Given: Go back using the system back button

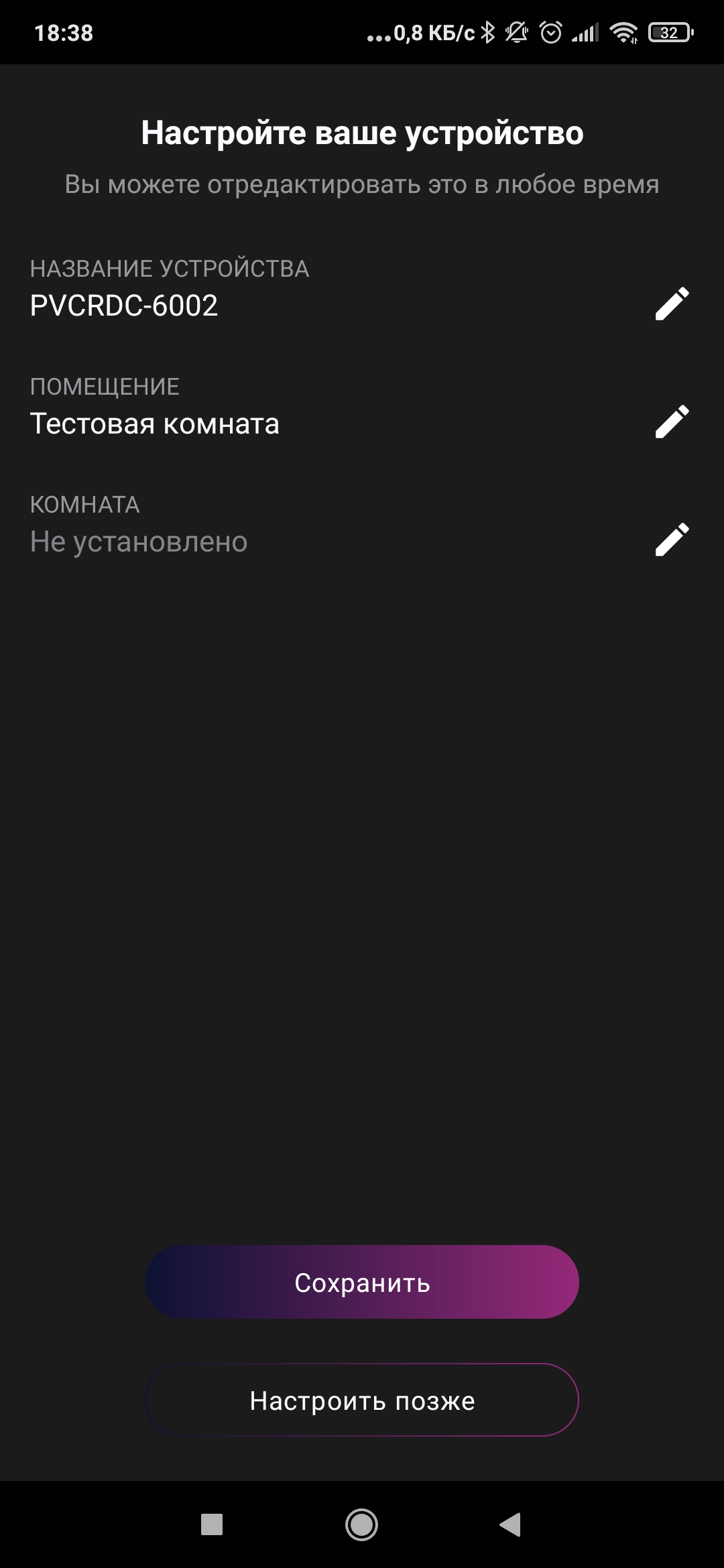Looking at the screenshot, I should click(x=511, y=1524).
